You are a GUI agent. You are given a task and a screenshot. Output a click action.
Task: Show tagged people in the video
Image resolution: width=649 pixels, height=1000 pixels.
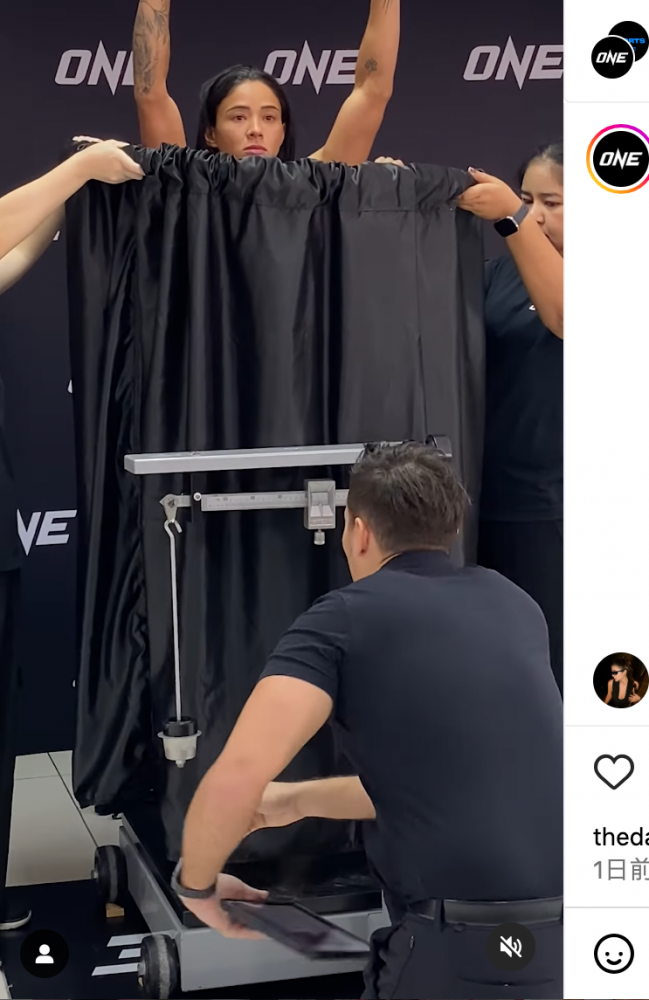45,954
